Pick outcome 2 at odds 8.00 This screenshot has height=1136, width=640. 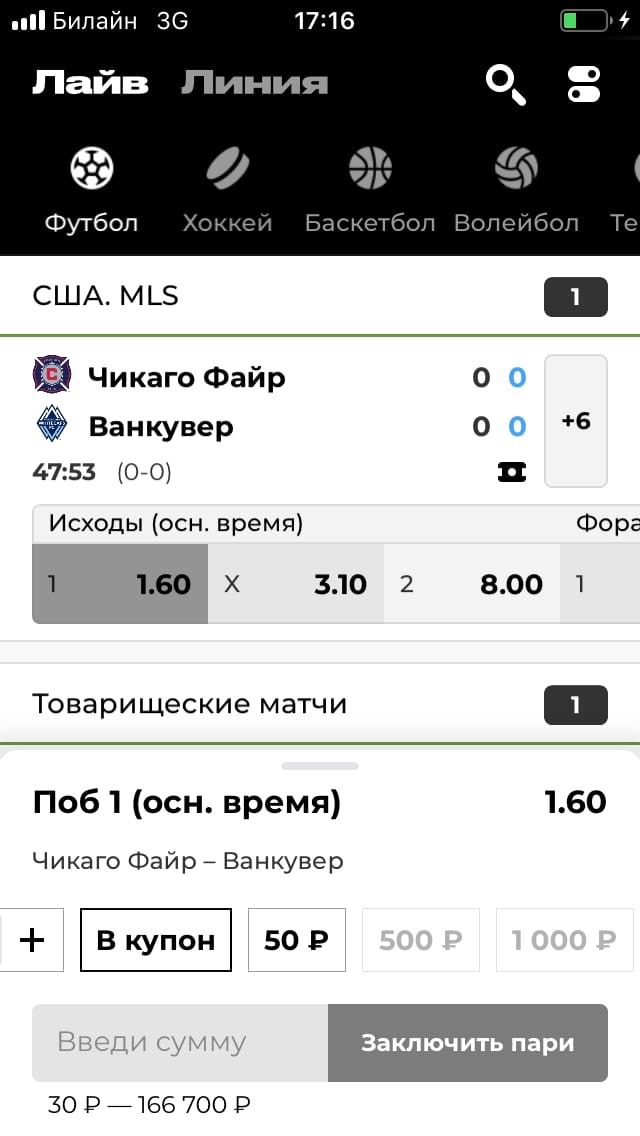click(x=471, y=584)
